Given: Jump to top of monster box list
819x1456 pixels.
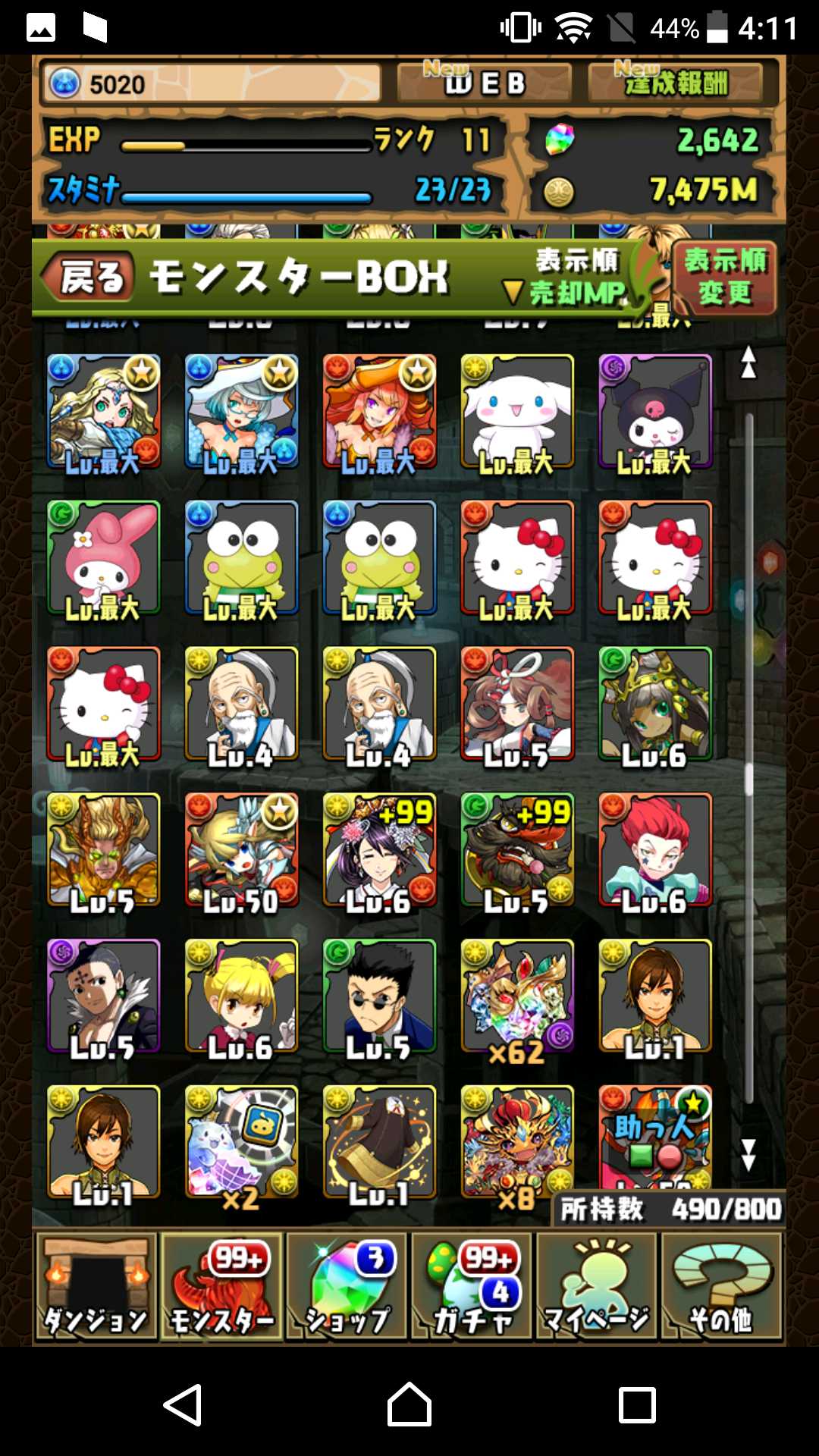Looking at the screenshot, I should [748, 362].
